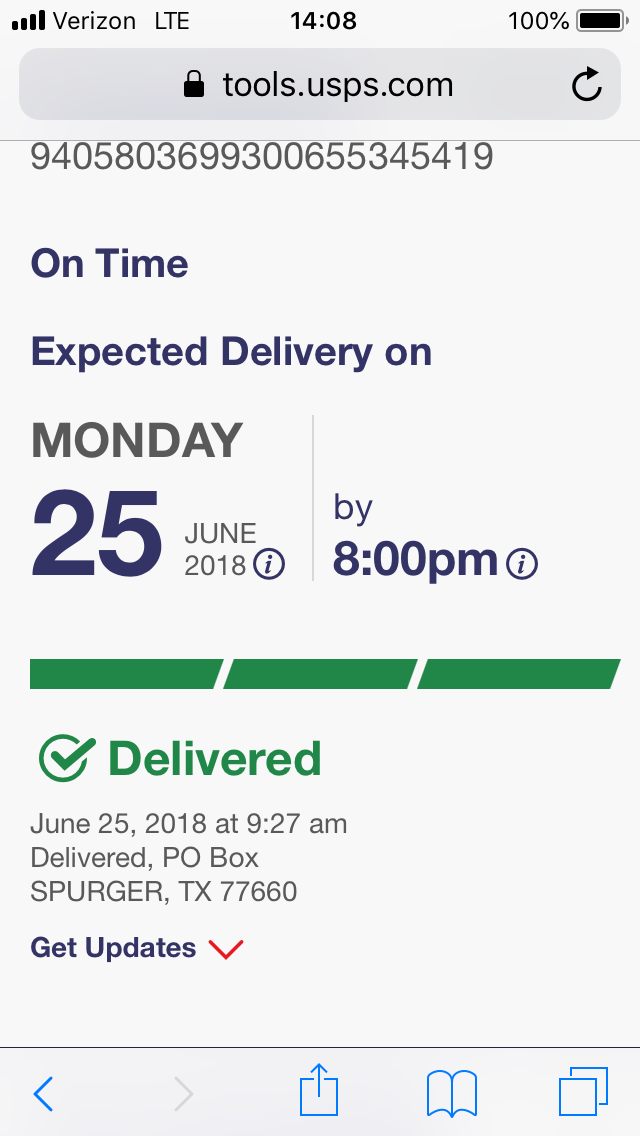Go back to the previous page
The height and width of the screenshot is (1136, 640).
point(43,1093)
